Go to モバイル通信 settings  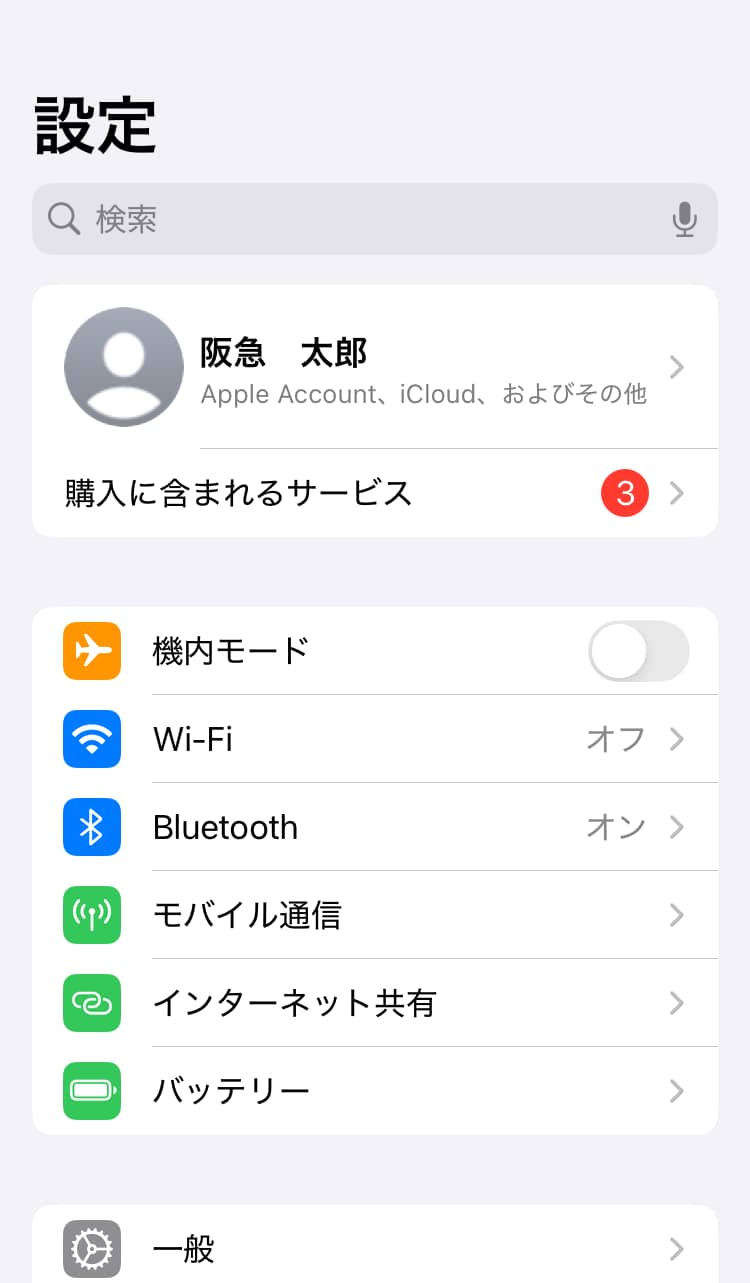374,915
